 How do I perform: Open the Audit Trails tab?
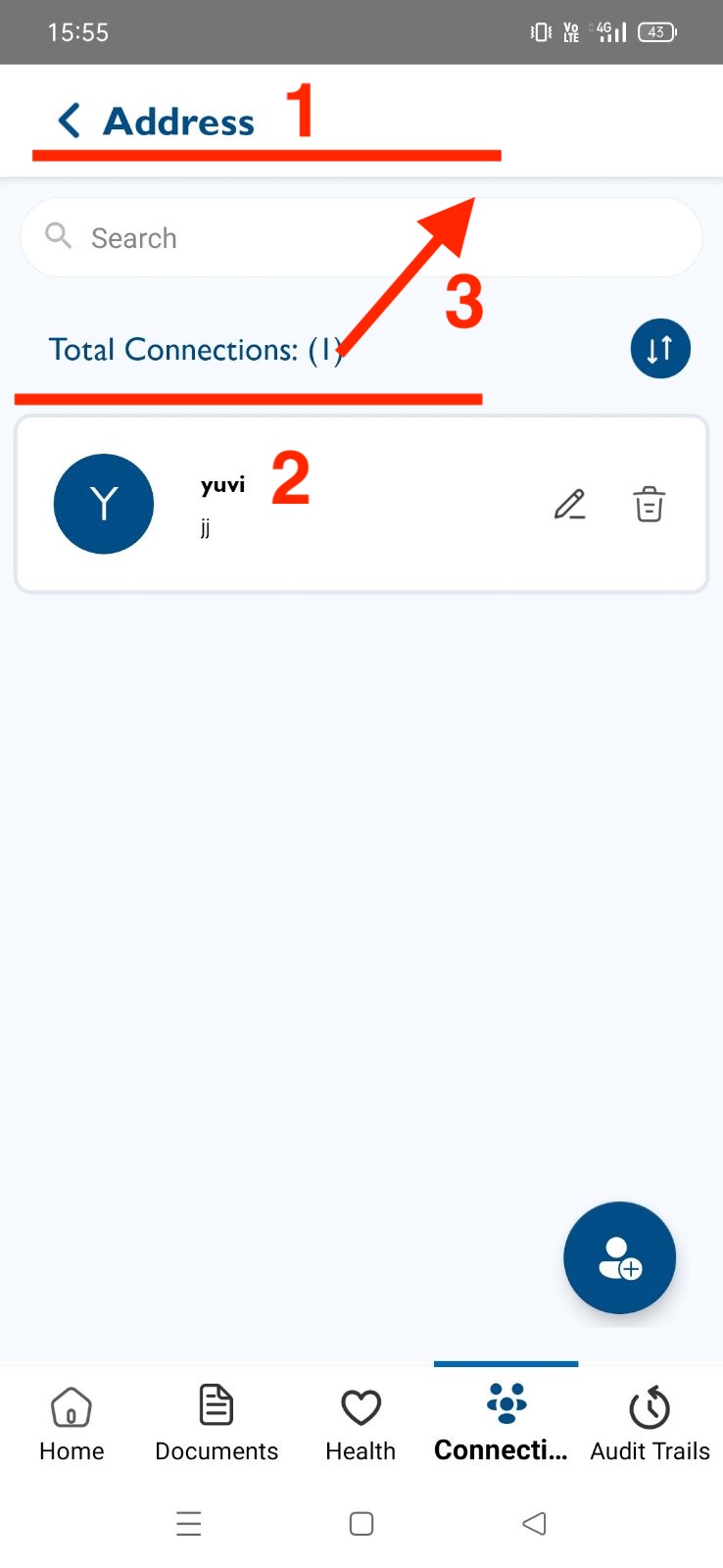coord(651,1426)
